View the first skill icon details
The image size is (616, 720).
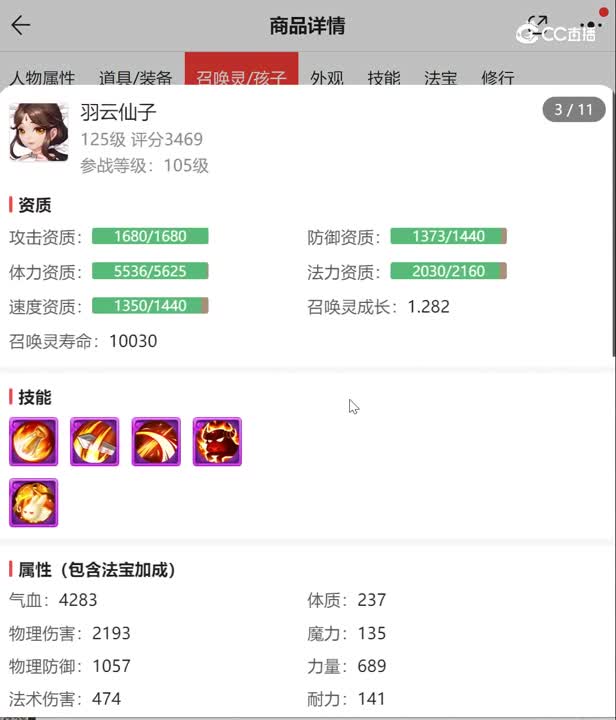(x=34, y=441)
